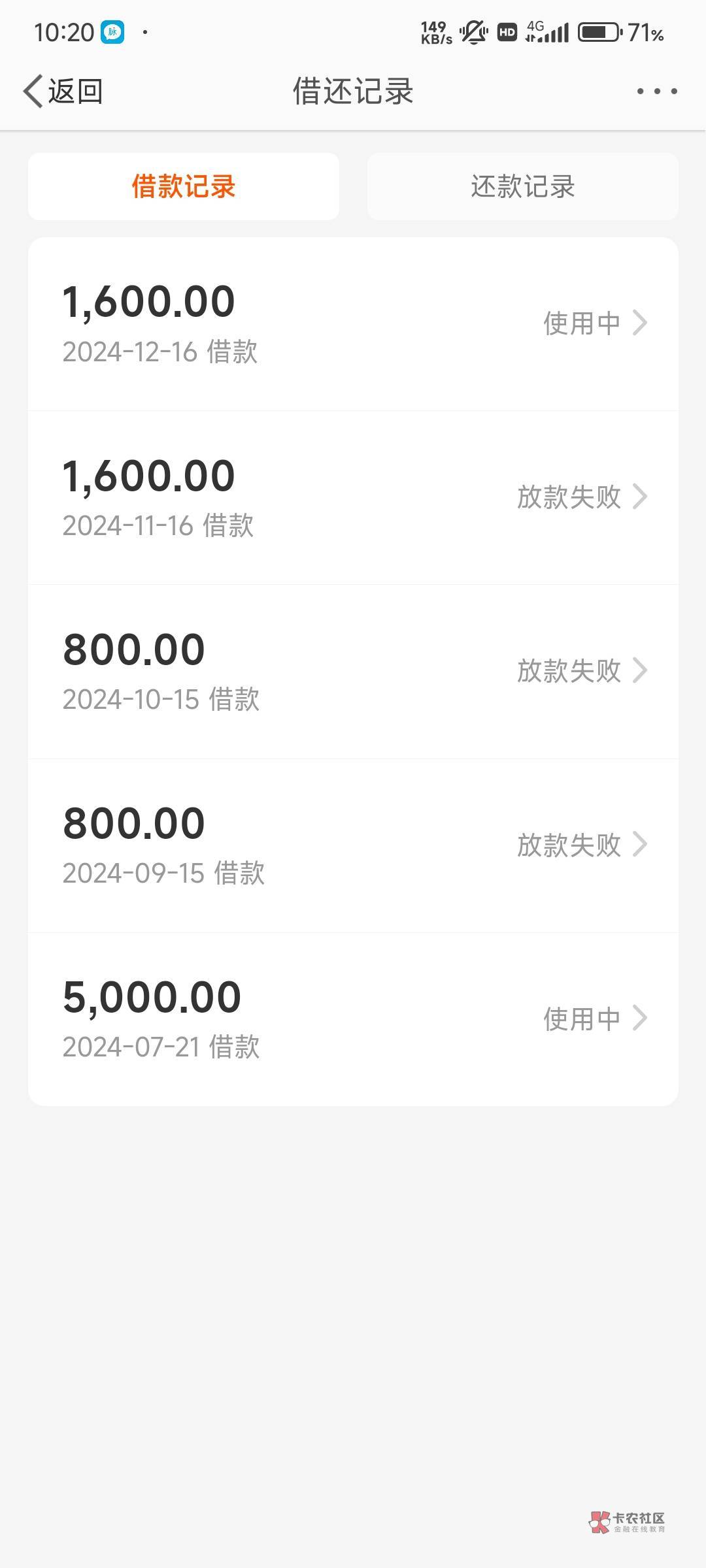Open the 2024-10-15 loan of 800.00
The width and height of the screenshot is (706, 1568).
coord(353,671)
